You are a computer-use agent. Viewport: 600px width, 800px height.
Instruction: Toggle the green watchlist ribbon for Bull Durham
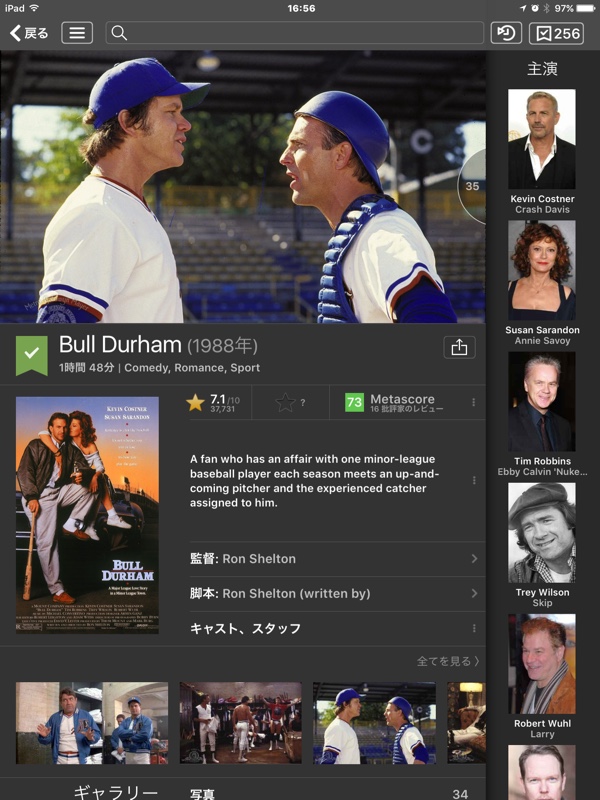point(33,354)
